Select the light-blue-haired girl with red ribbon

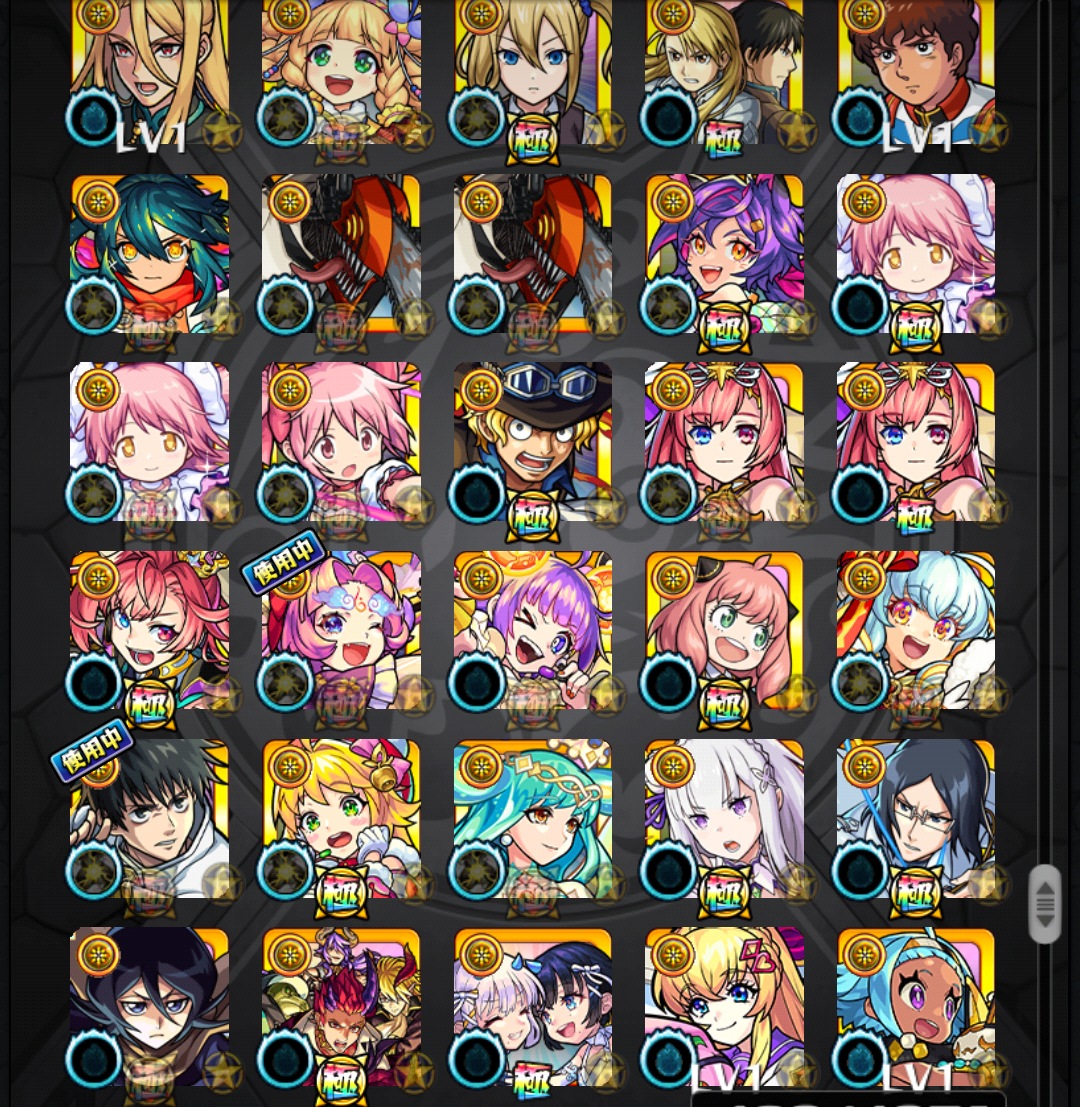click(x=916, y=630)
